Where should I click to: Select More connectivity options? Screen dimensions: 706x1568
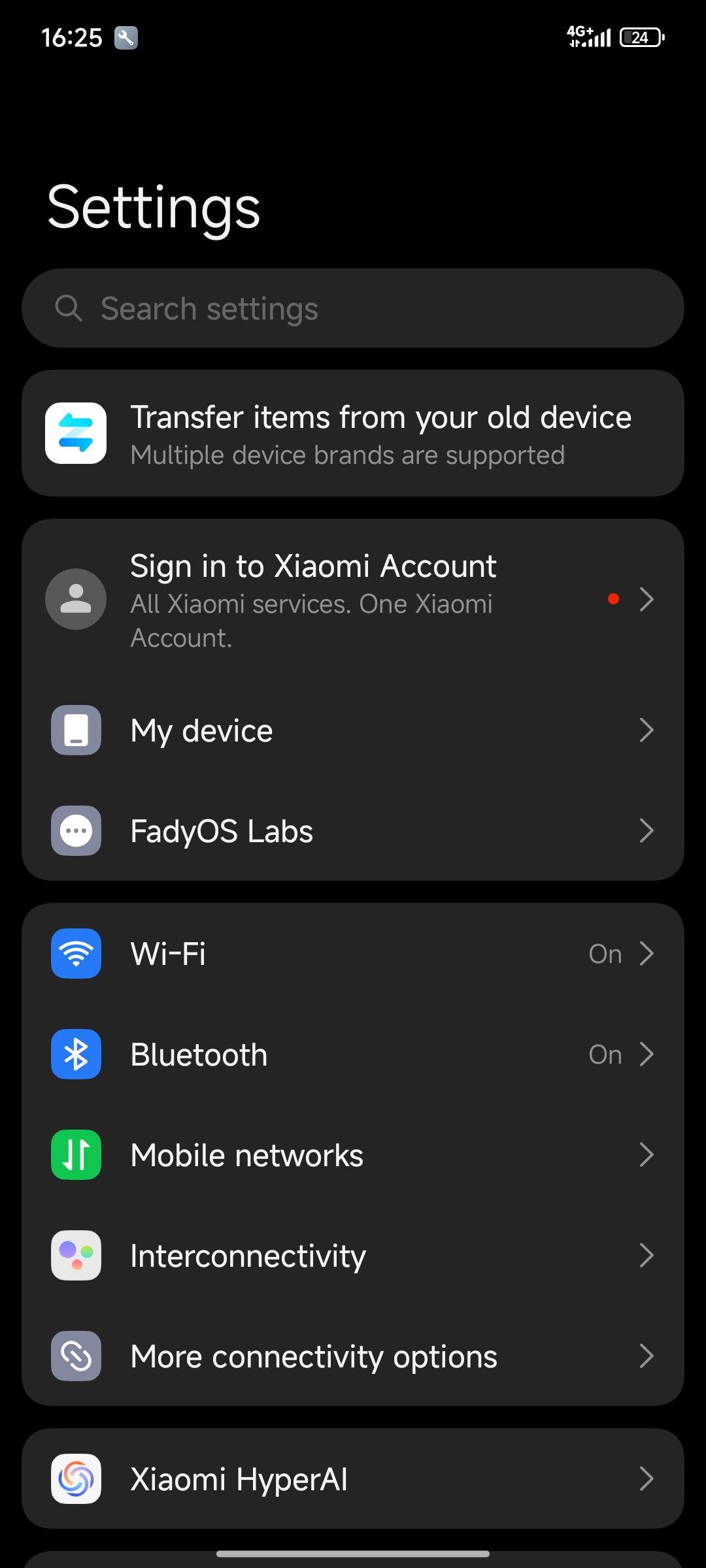353,1356
